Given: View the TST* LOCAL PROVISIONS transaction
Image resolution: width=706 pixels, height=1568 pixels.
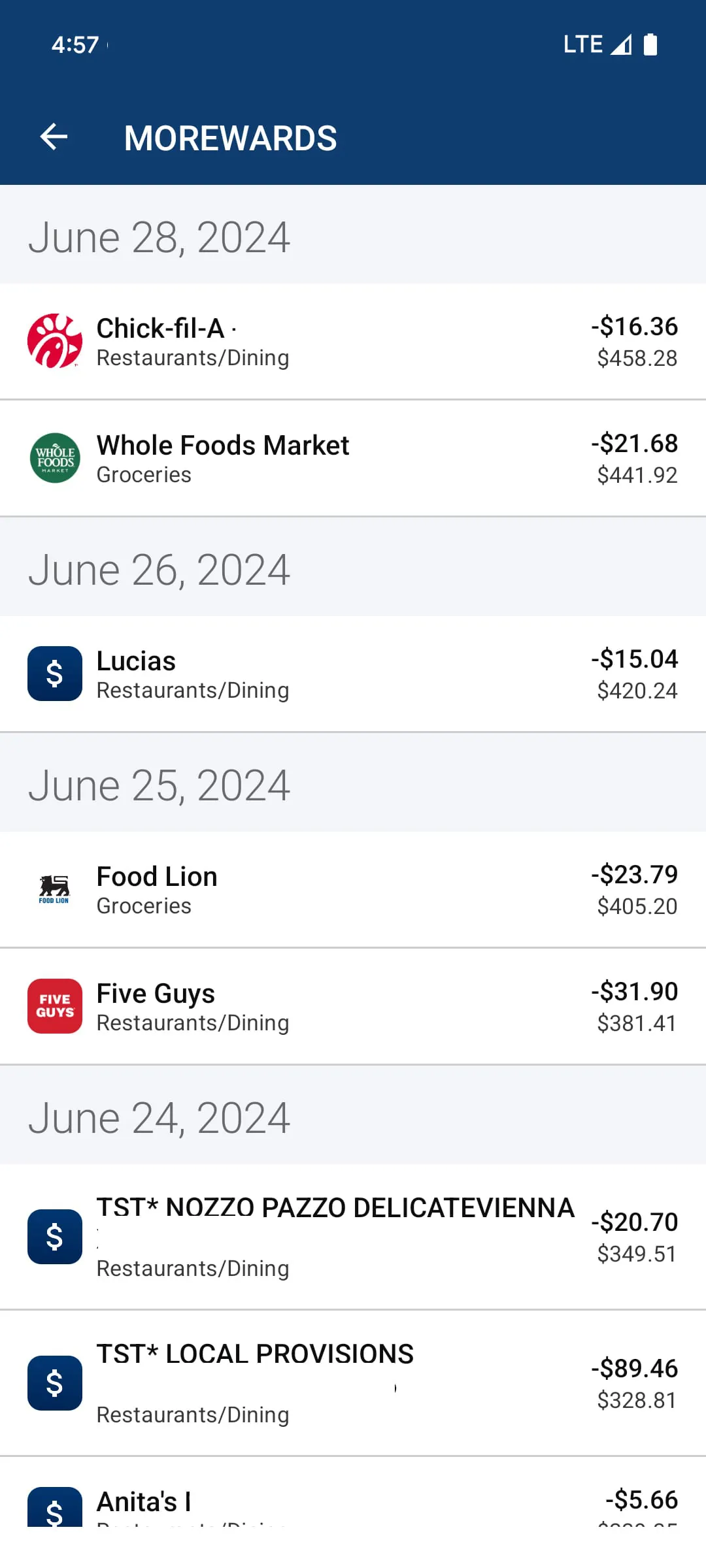Looking at the screenshot, I should 353,1382.
